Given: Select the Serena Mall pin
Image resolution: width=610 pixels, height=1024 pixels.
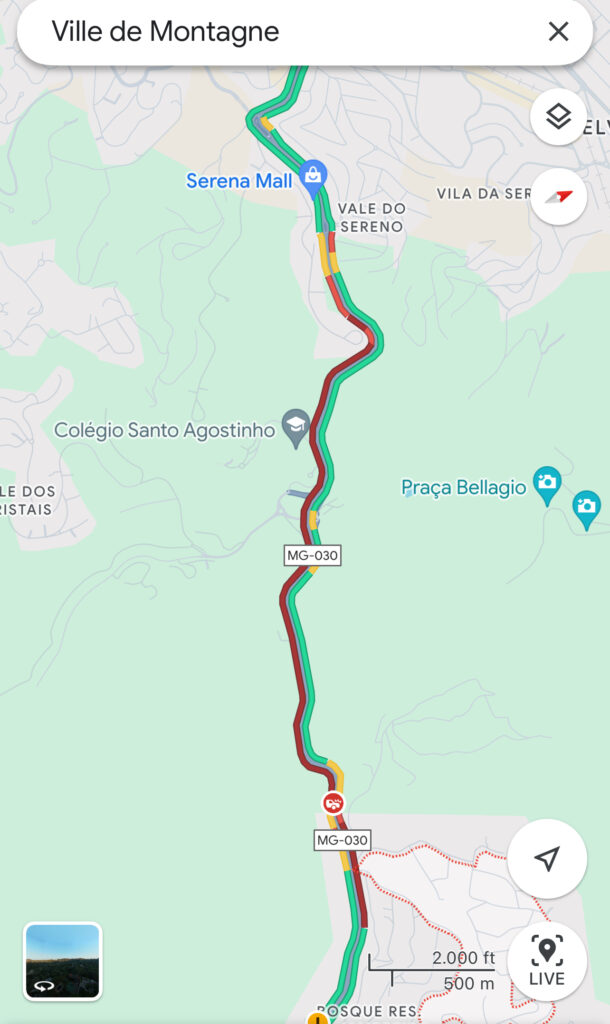Looking at the screenshot, I should [x=313, y=178].
